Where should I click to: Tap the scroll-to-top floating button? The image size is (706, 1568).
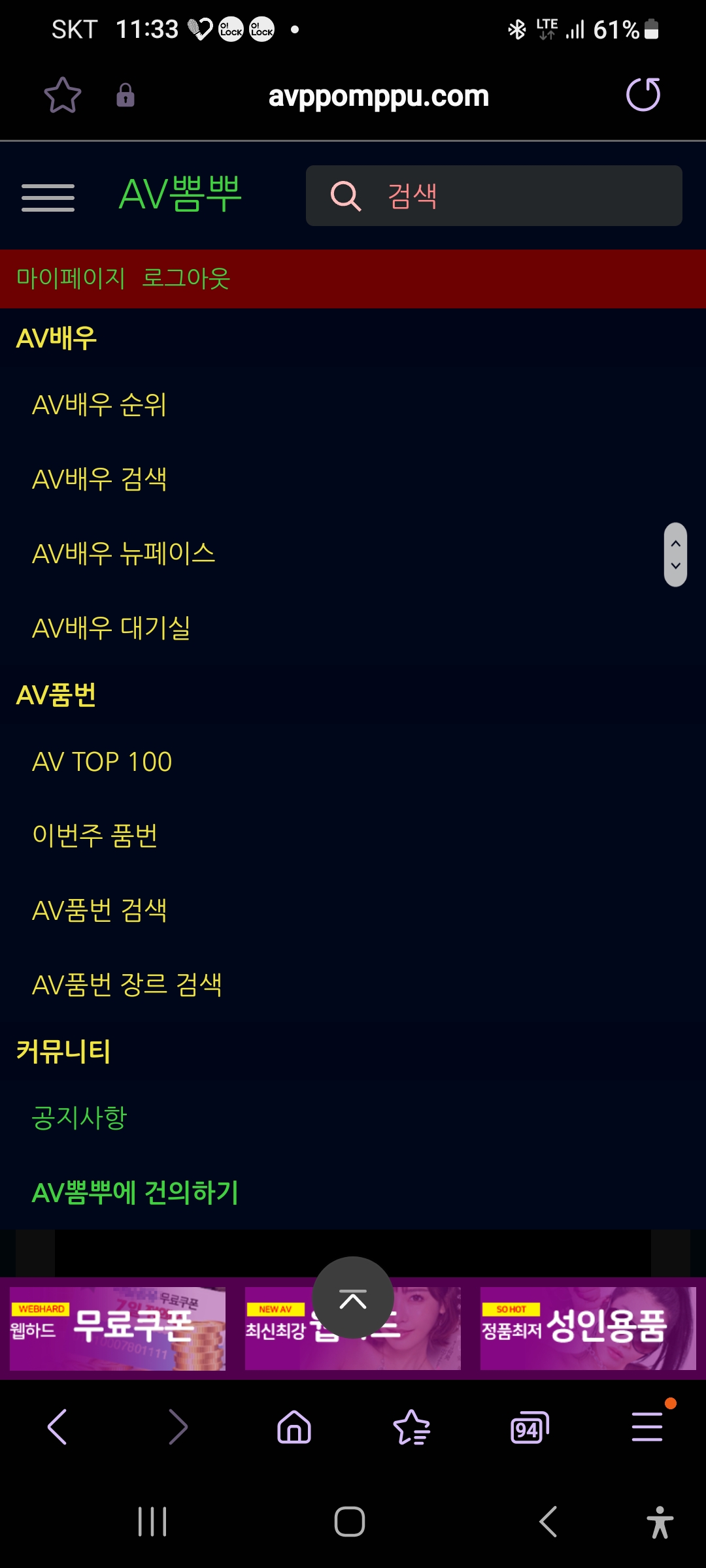pos(353,1298)
